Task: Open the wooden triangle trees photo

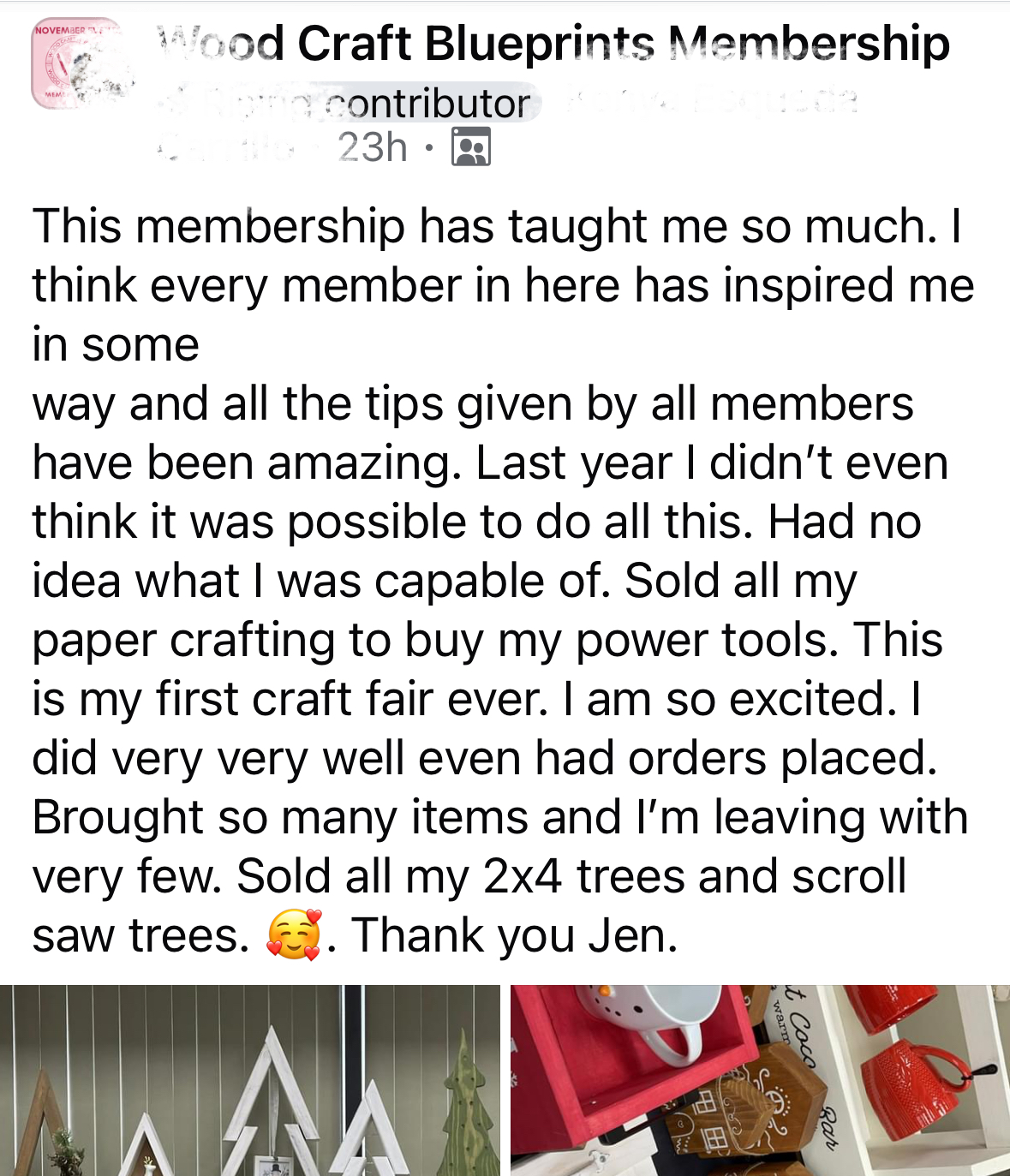Action: pyautogui.click(x=249, y=1080)
